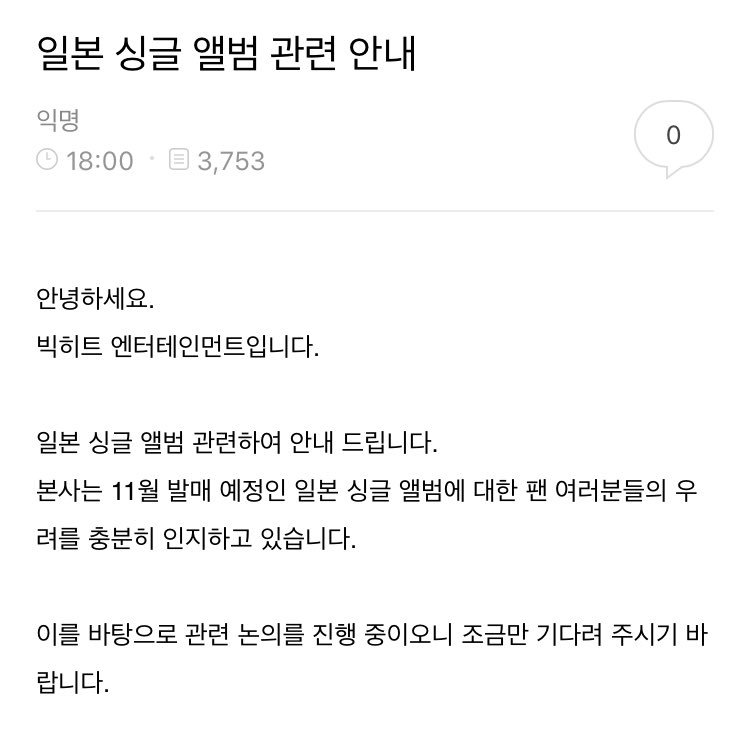
Task: Open the comments bubble showing 0
Action: [x=673, y=137]
